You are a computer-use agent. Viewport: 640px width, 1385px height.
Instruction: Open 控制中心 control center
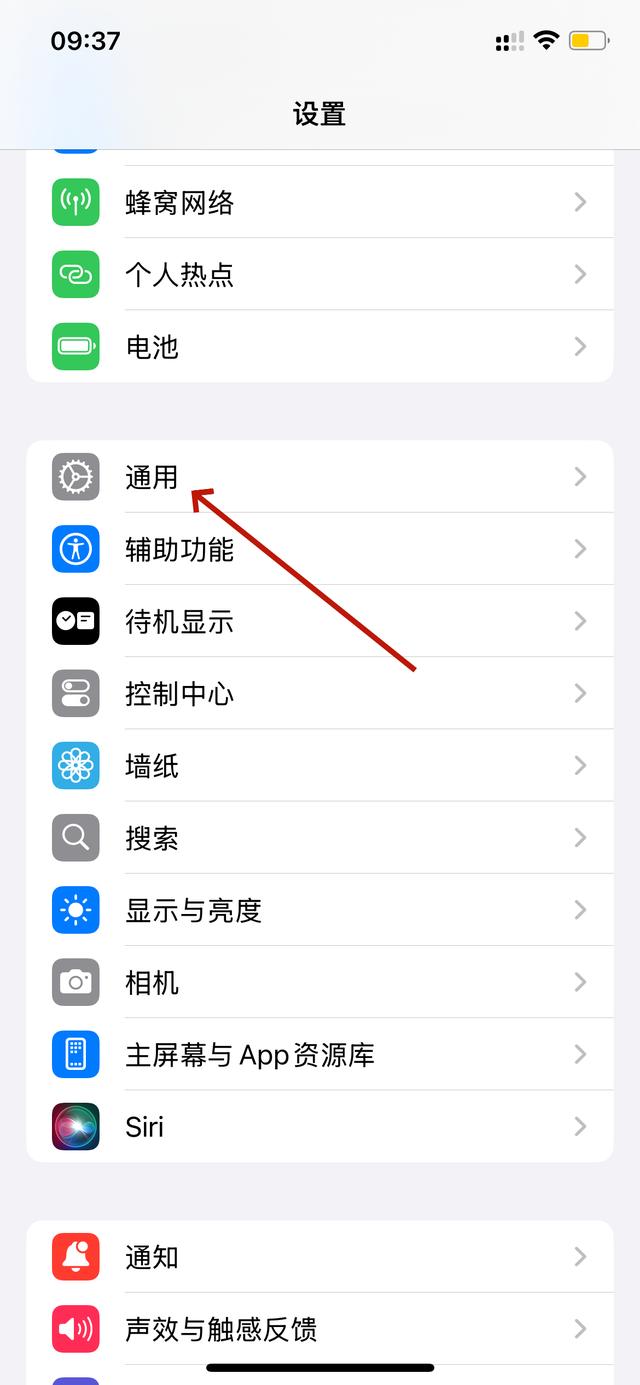point(319,693)
